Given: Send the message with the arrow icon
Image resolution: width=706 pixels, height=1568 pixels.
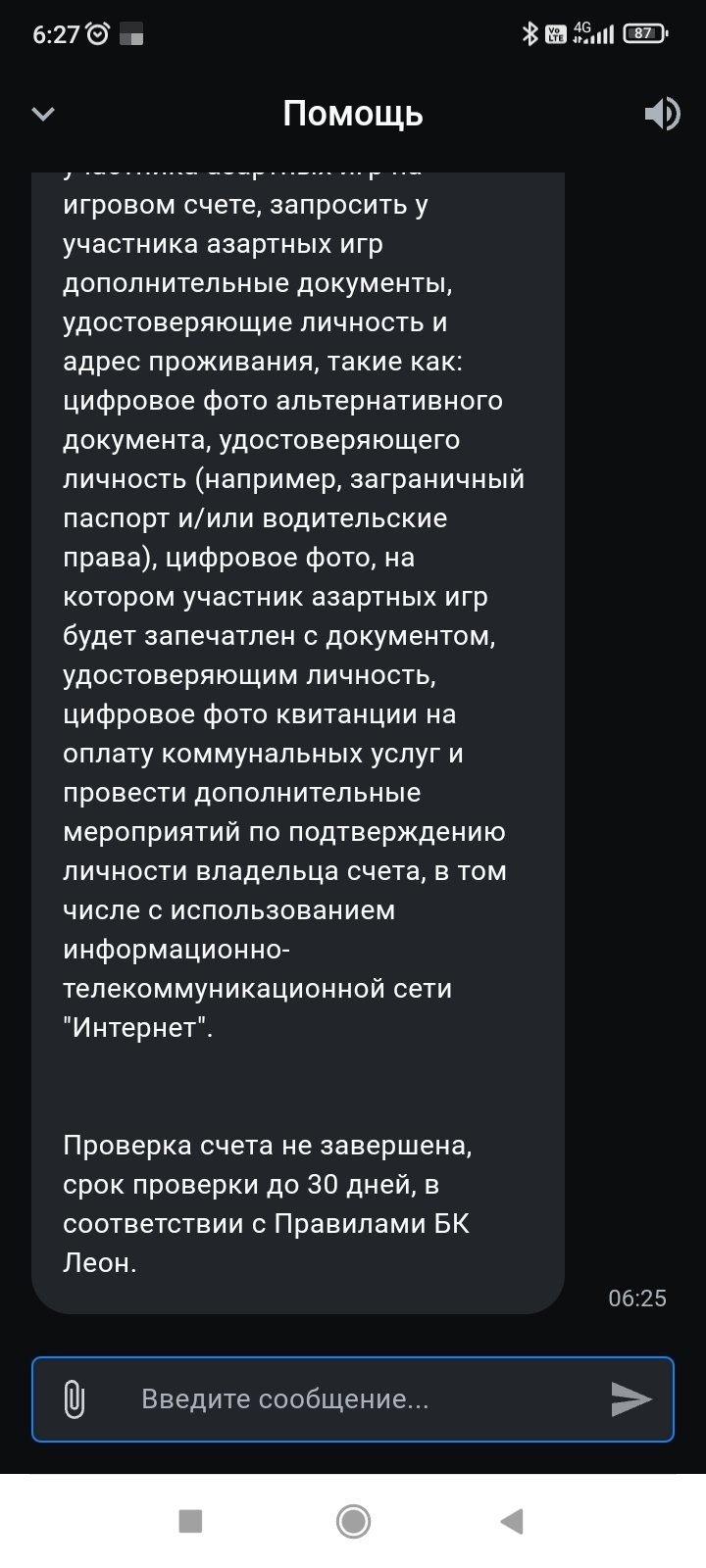Looking at the screenshot, I should [630, 1399].
